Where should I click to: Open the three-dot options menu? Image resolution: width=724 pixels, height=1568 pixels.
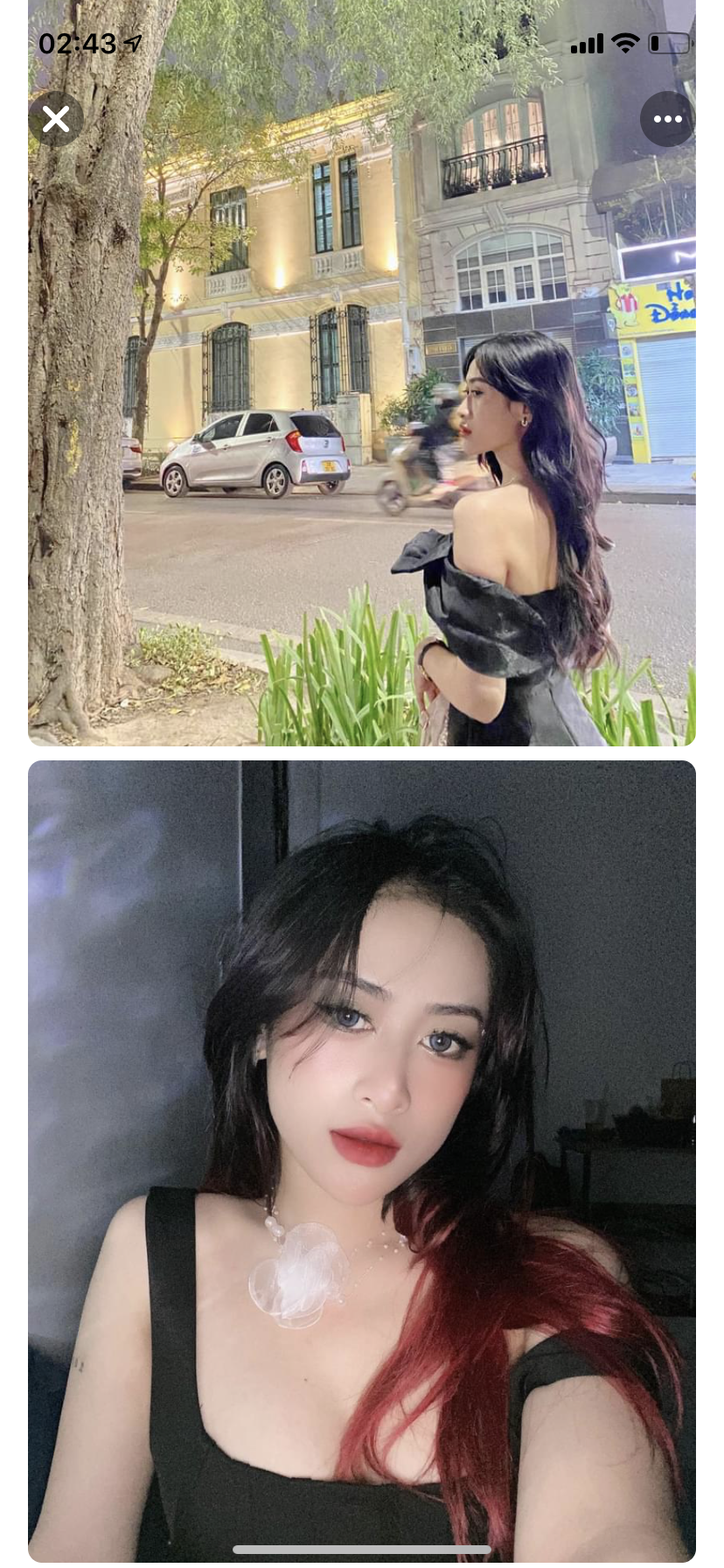point(667,119)
